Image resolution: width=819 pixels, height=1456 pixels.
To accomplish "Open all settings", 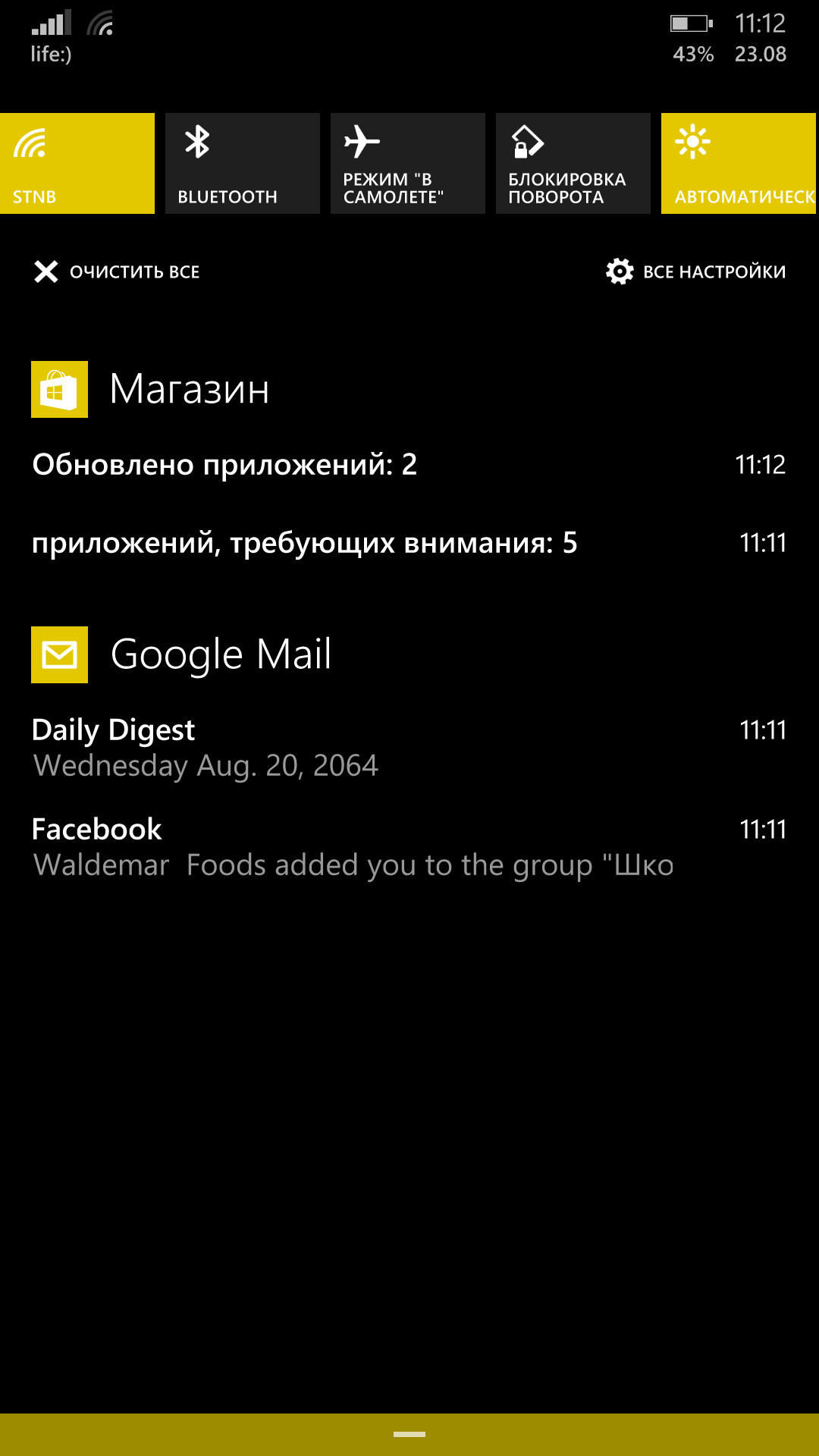I will (695, 271).
